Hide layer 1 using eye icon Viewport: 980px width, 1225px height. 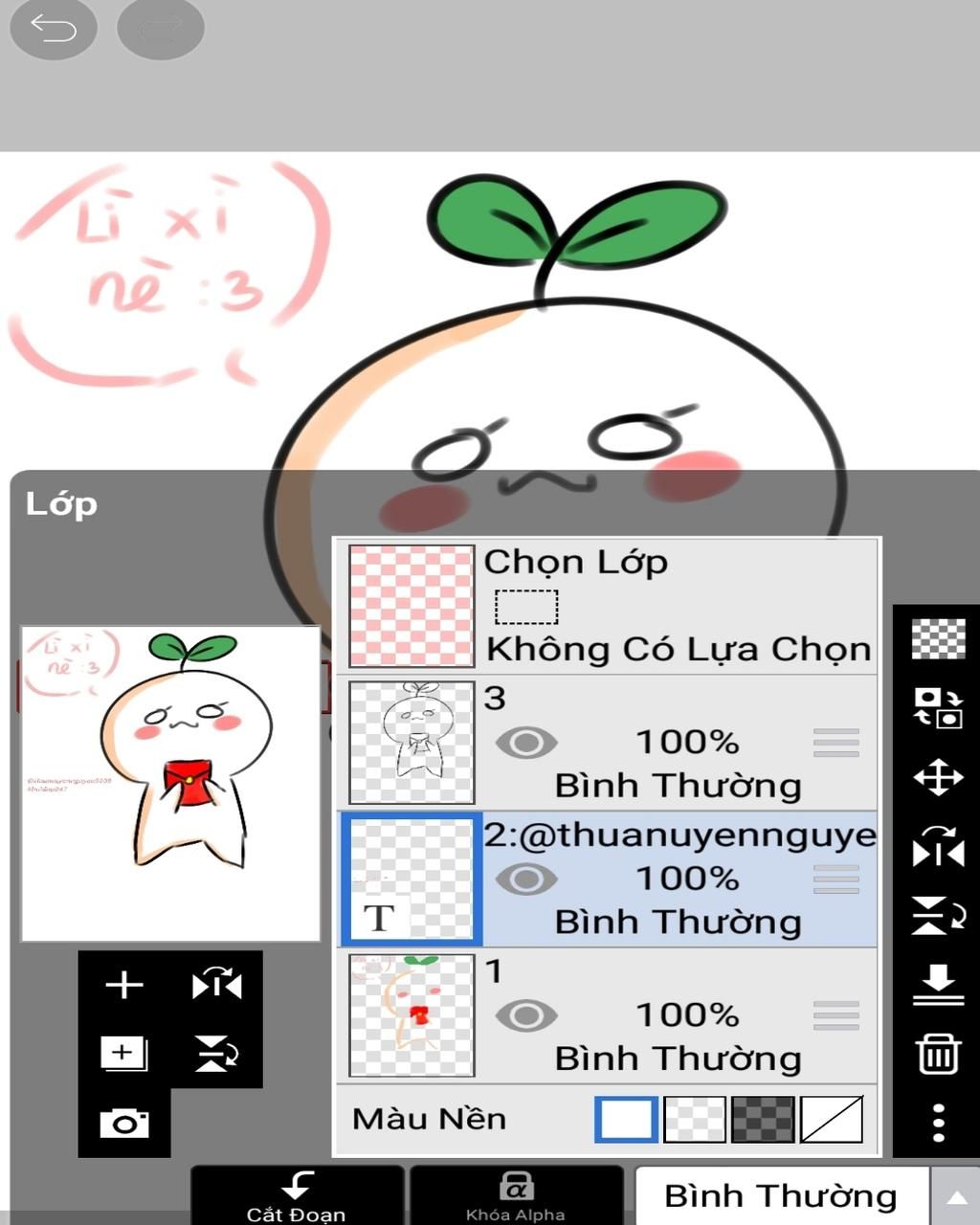525,1015
